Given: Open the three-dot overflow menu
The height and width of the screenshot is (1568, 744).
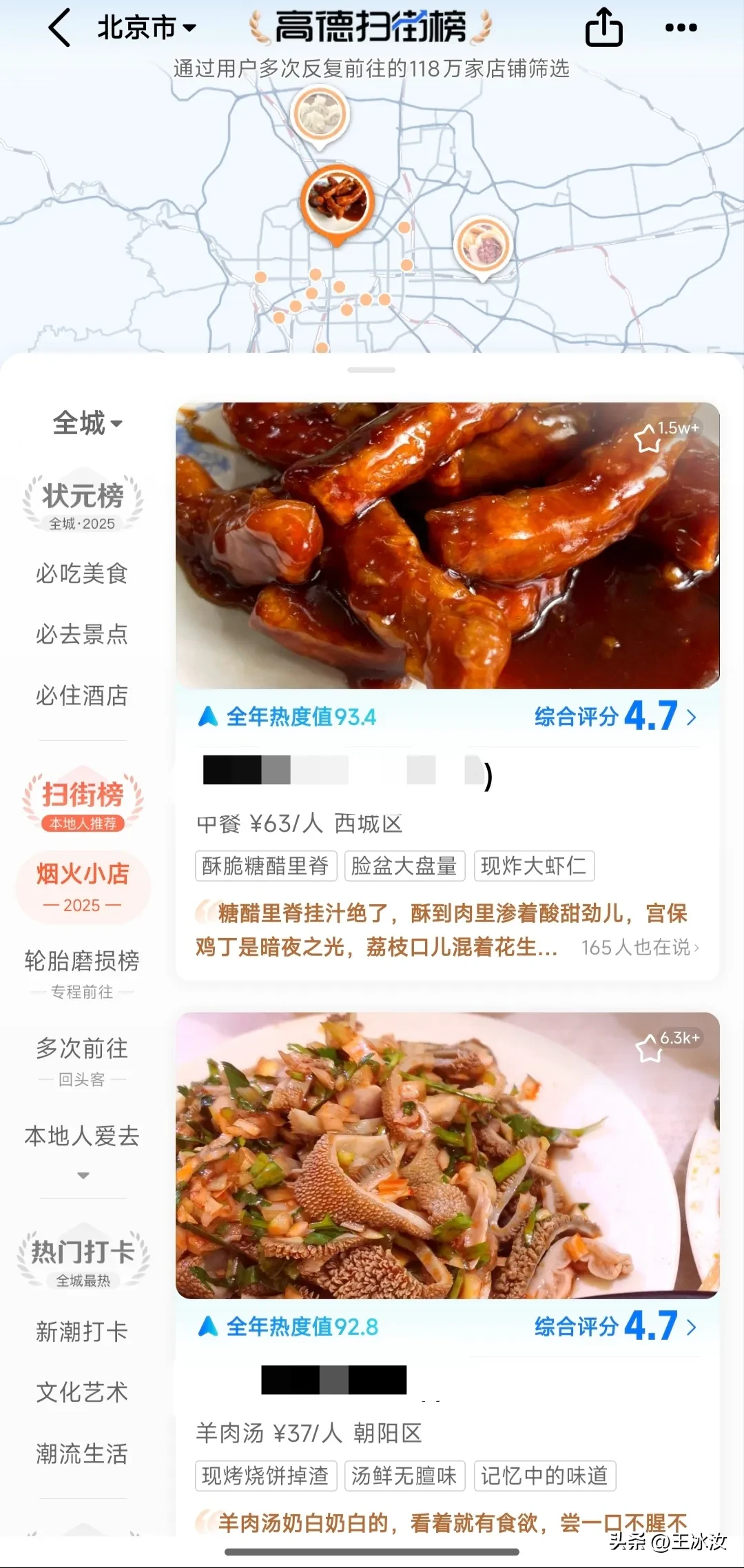Looking at the screenshot, I should coord(681,28).
